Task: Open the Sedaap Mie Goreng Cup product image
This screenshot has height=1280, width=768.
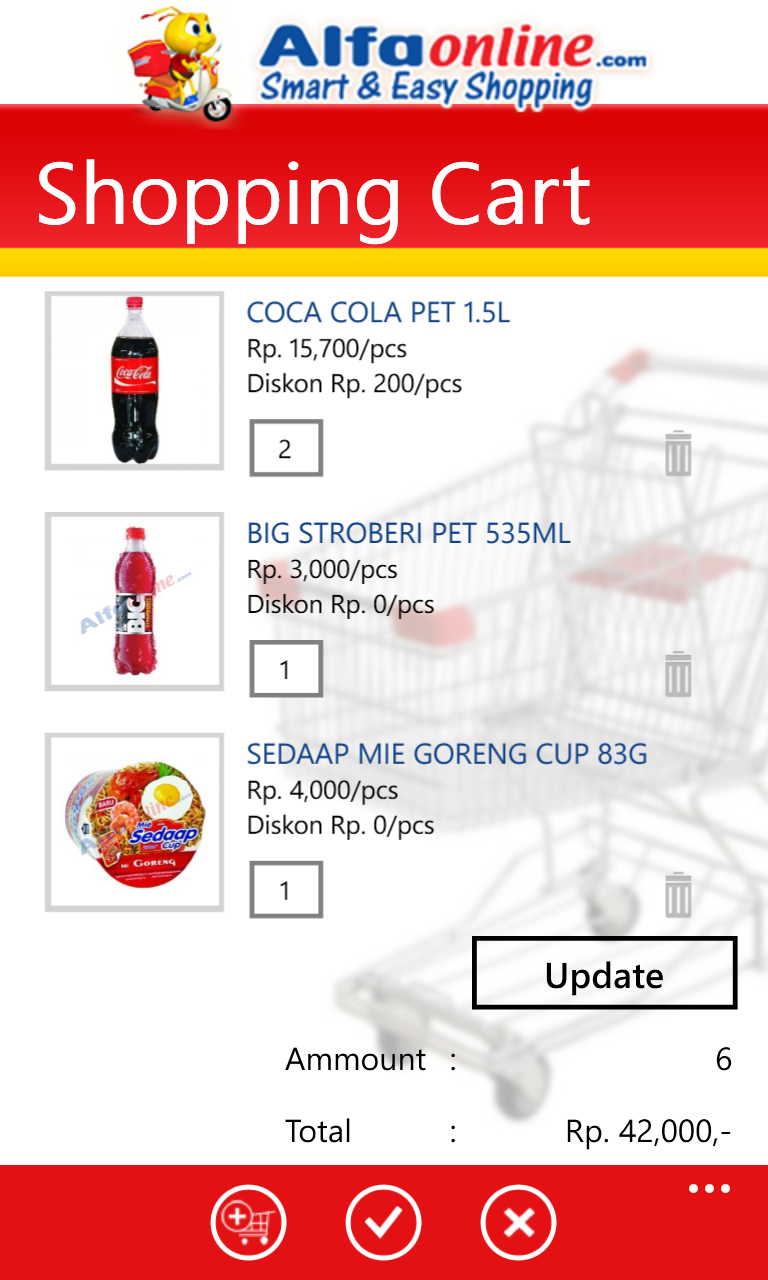Action: click(134, 822)
